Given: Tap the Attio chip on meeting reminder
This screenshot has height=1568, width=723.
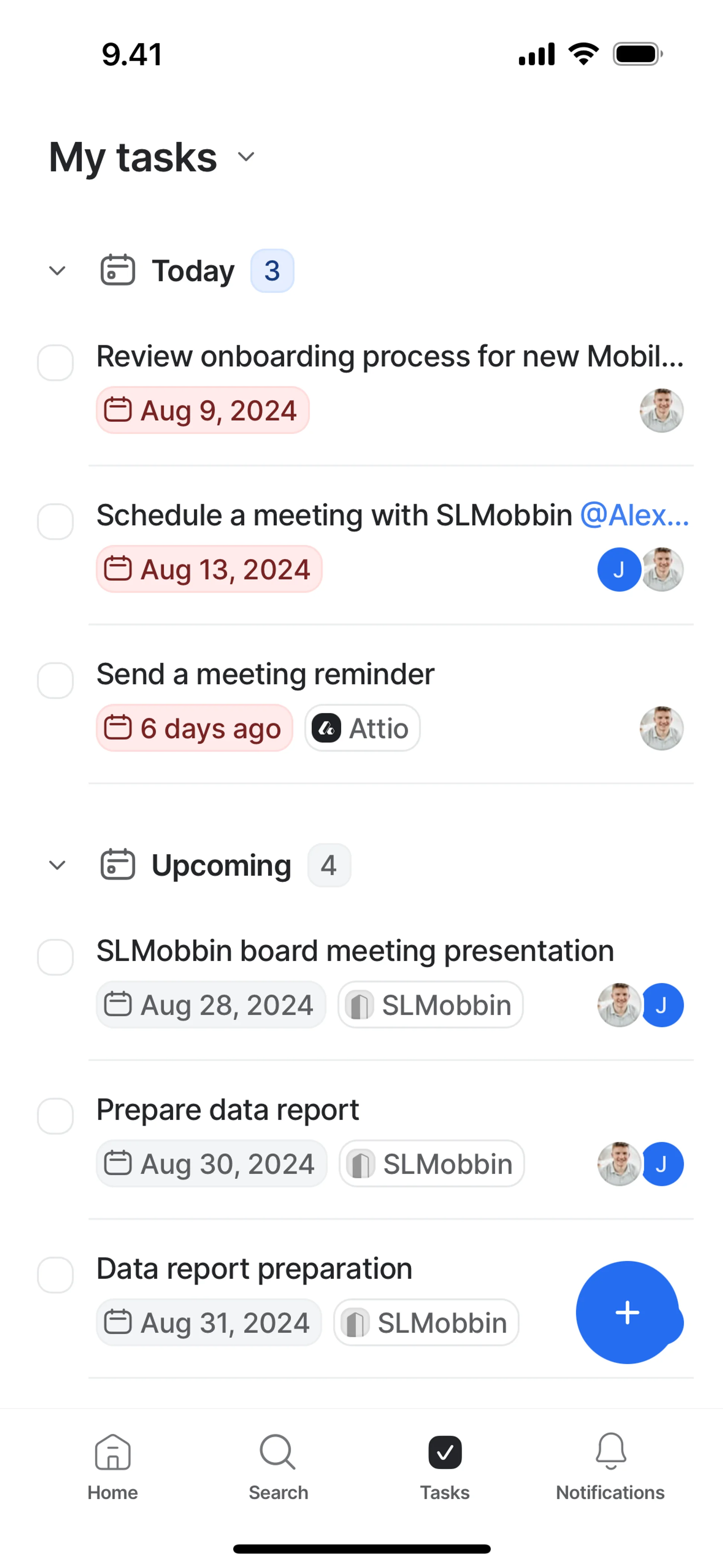Looking at the screenshot, I should [362, 728].
